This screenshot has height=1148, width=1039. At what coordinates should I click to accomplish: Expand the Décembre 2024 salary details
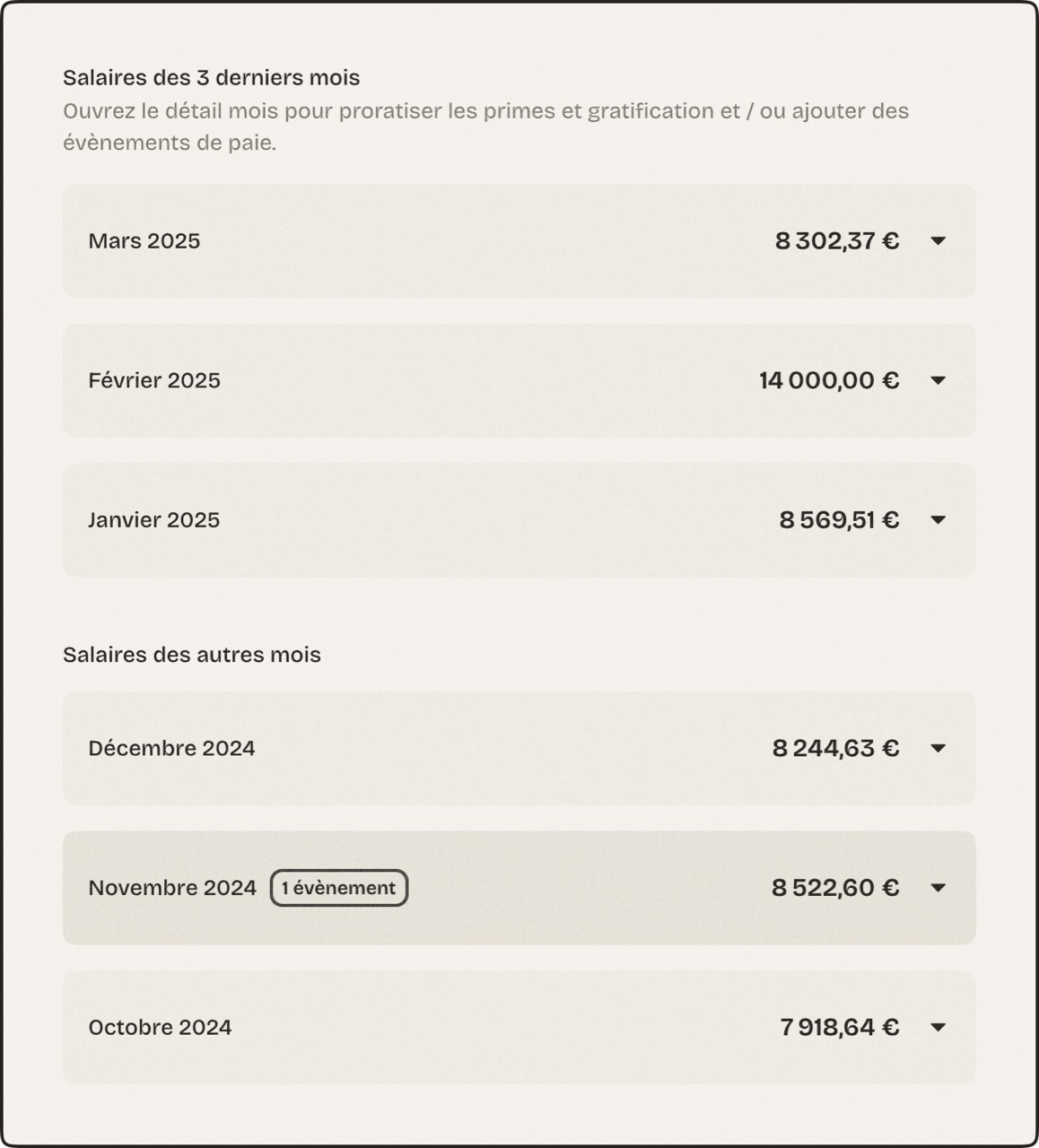938,747
